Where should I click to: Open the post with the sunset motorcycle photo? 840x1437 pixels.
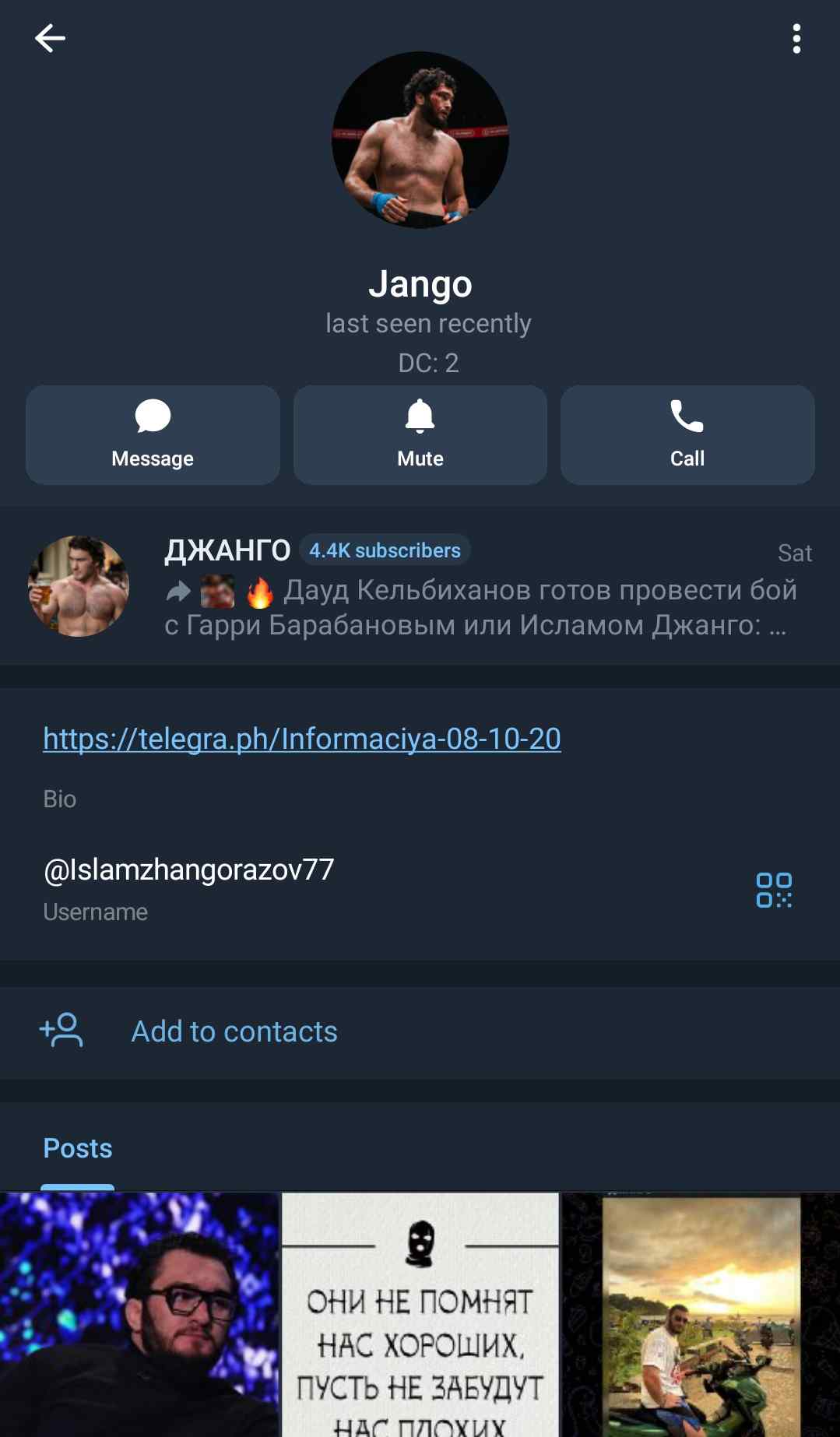click(x=701, y=1316)
